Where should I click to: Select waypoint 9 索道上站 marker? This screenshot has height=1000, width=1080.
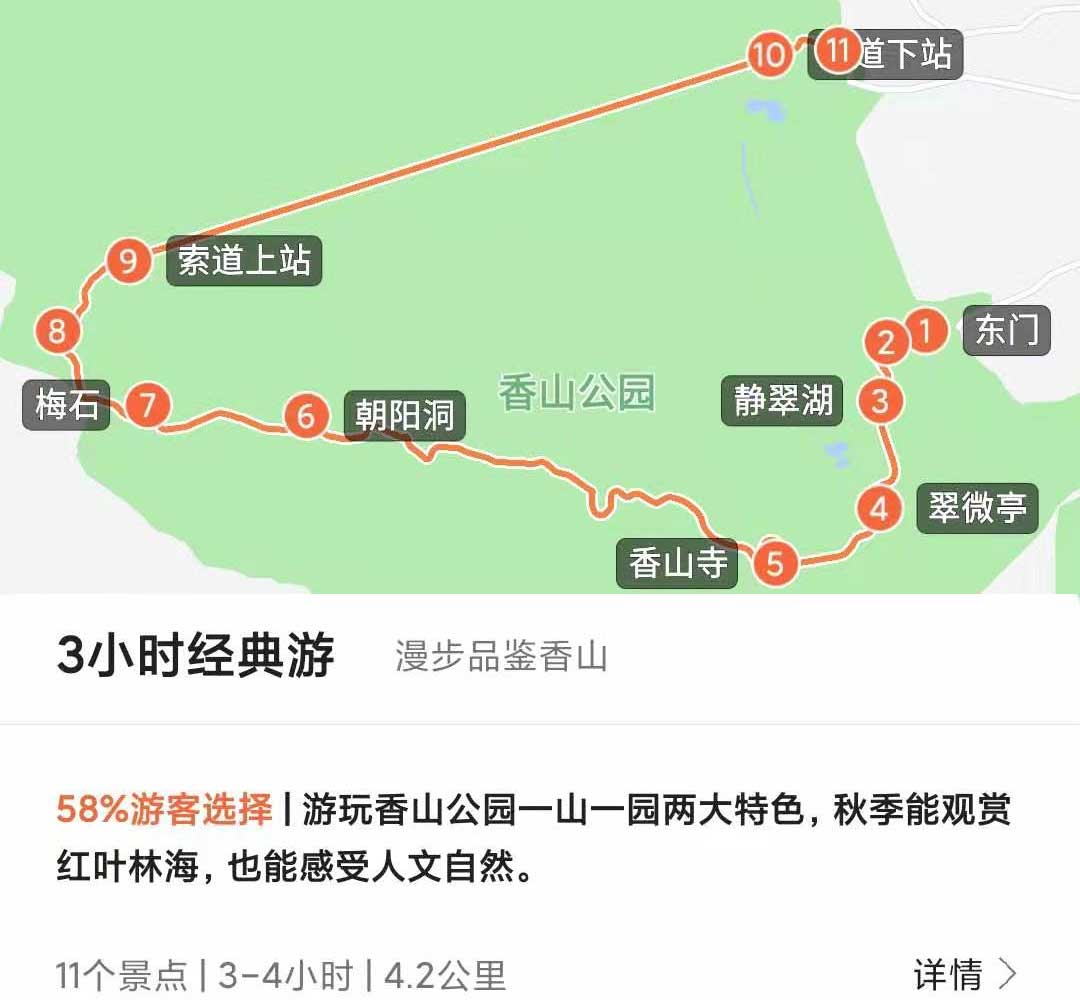tap(128, 261)
